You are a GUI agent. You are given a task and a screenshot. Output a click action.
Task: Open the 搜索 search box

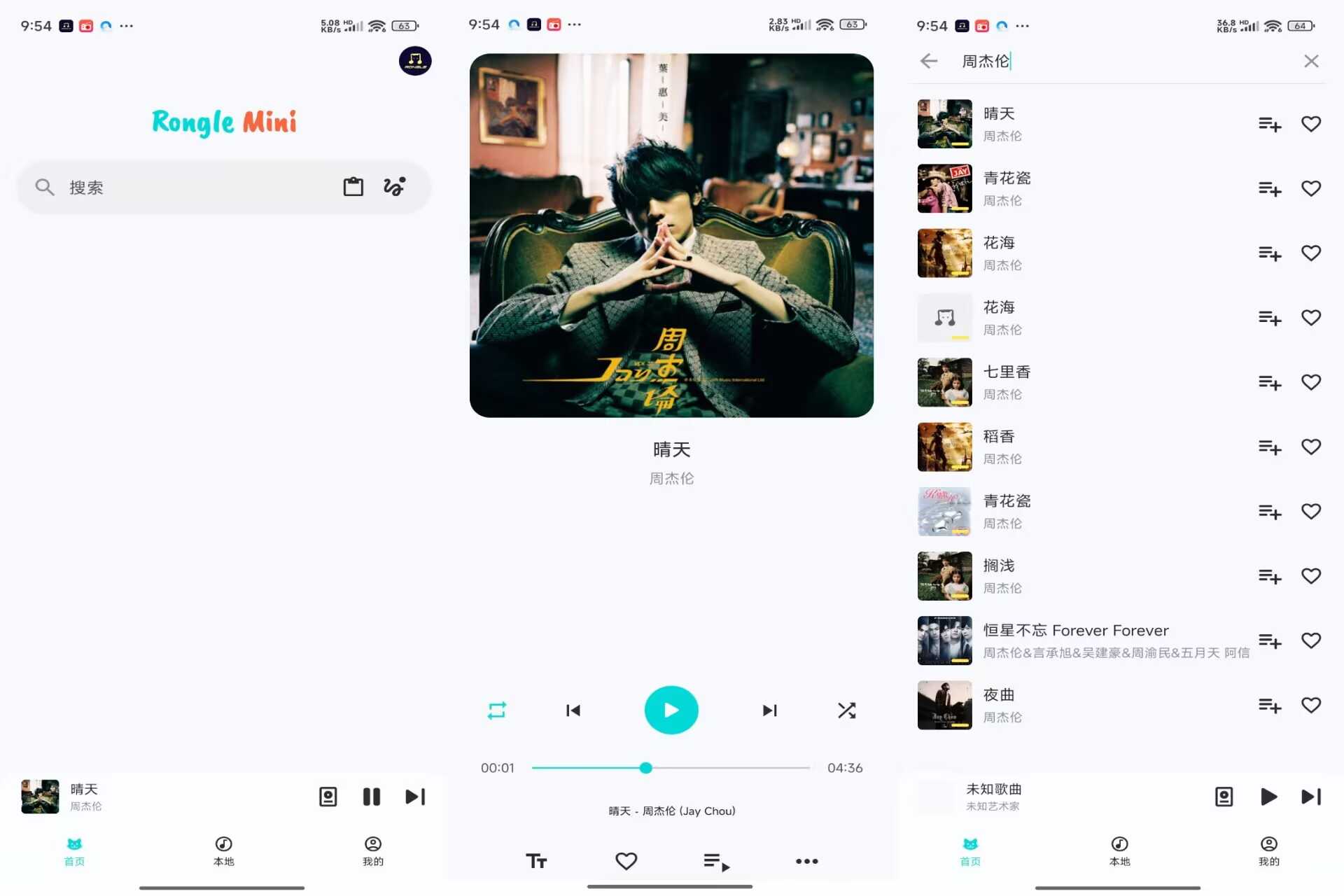click(x=182, y=187)
